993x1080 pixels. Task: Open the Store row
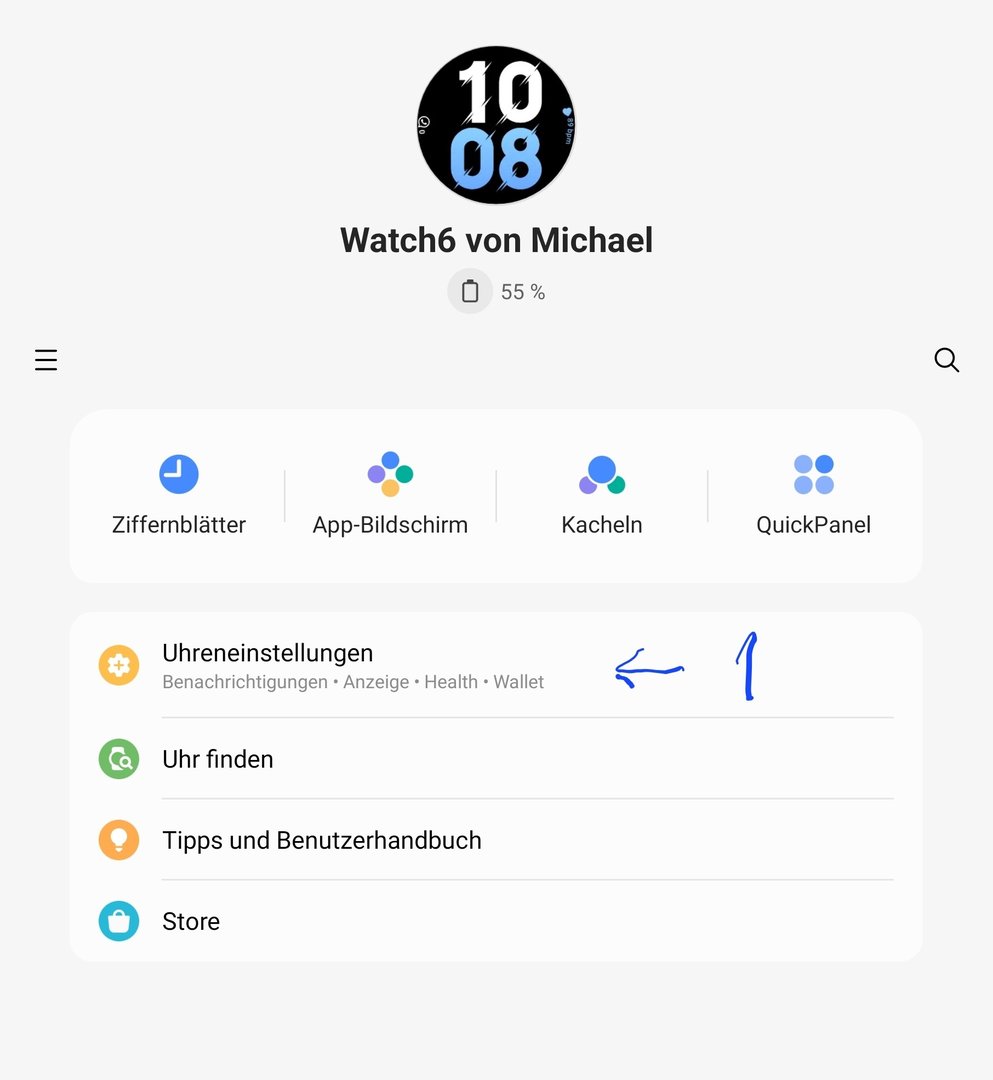tap(191, 921)
